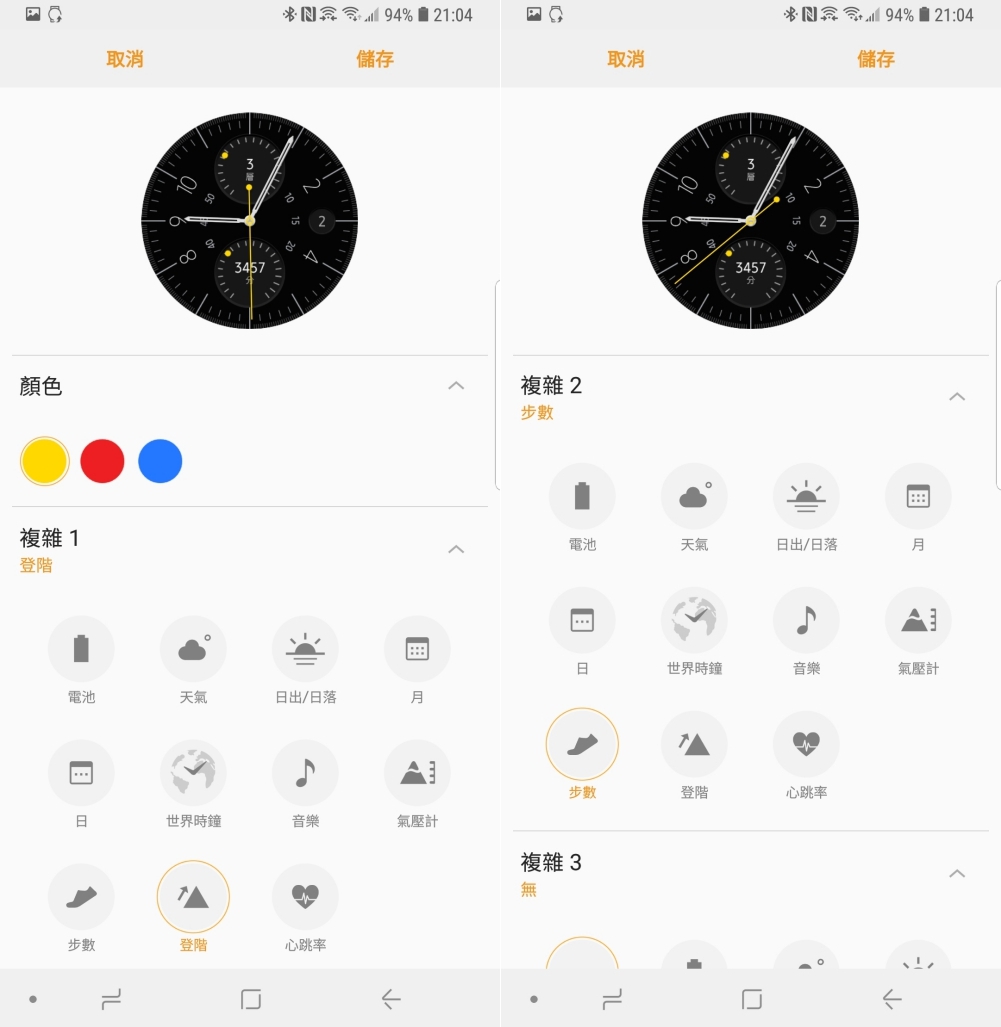Collapse the 複雜 3 section
The height and width of the screenshot is (1027, 1001).
click(956, 874)
